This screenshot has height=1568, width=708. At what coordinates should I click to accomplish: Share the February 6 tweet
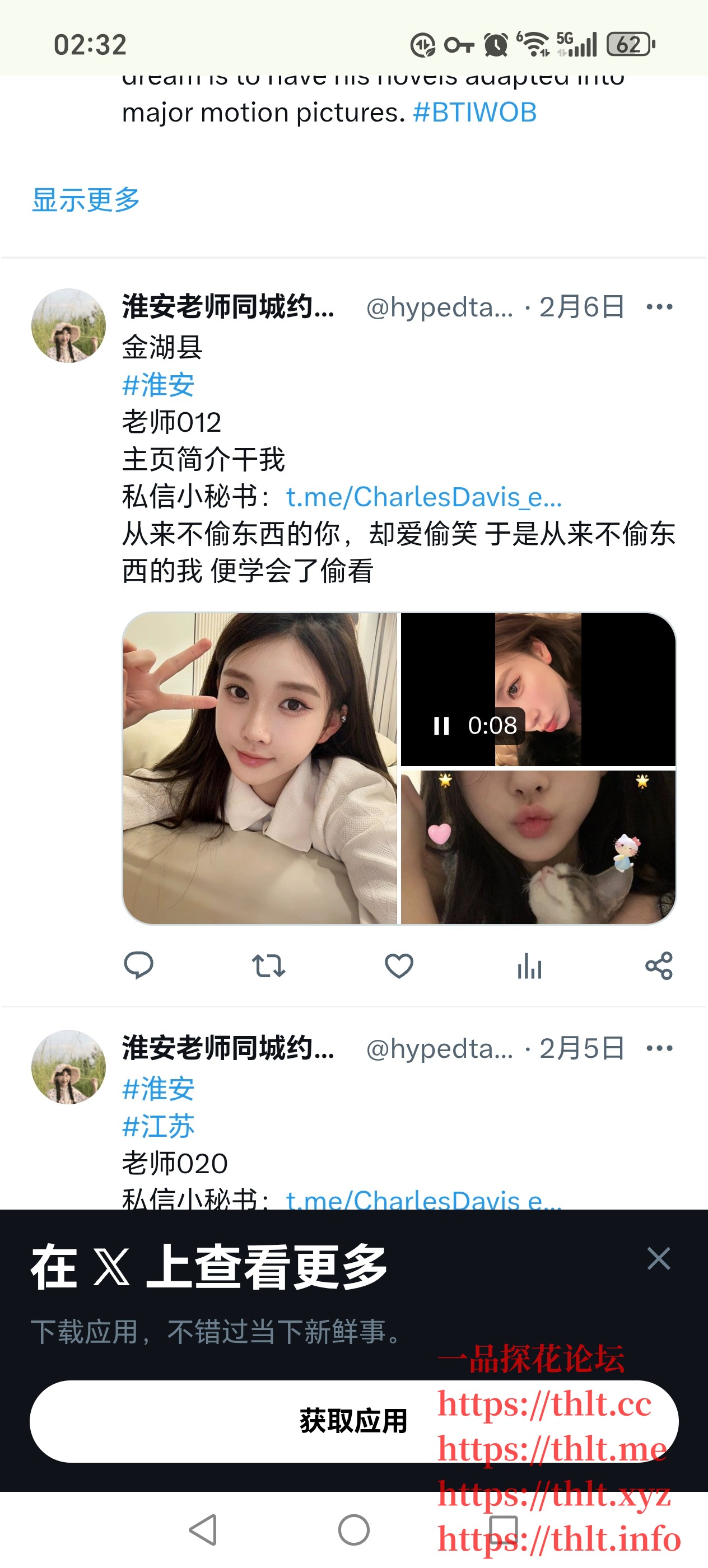[658, 967]
